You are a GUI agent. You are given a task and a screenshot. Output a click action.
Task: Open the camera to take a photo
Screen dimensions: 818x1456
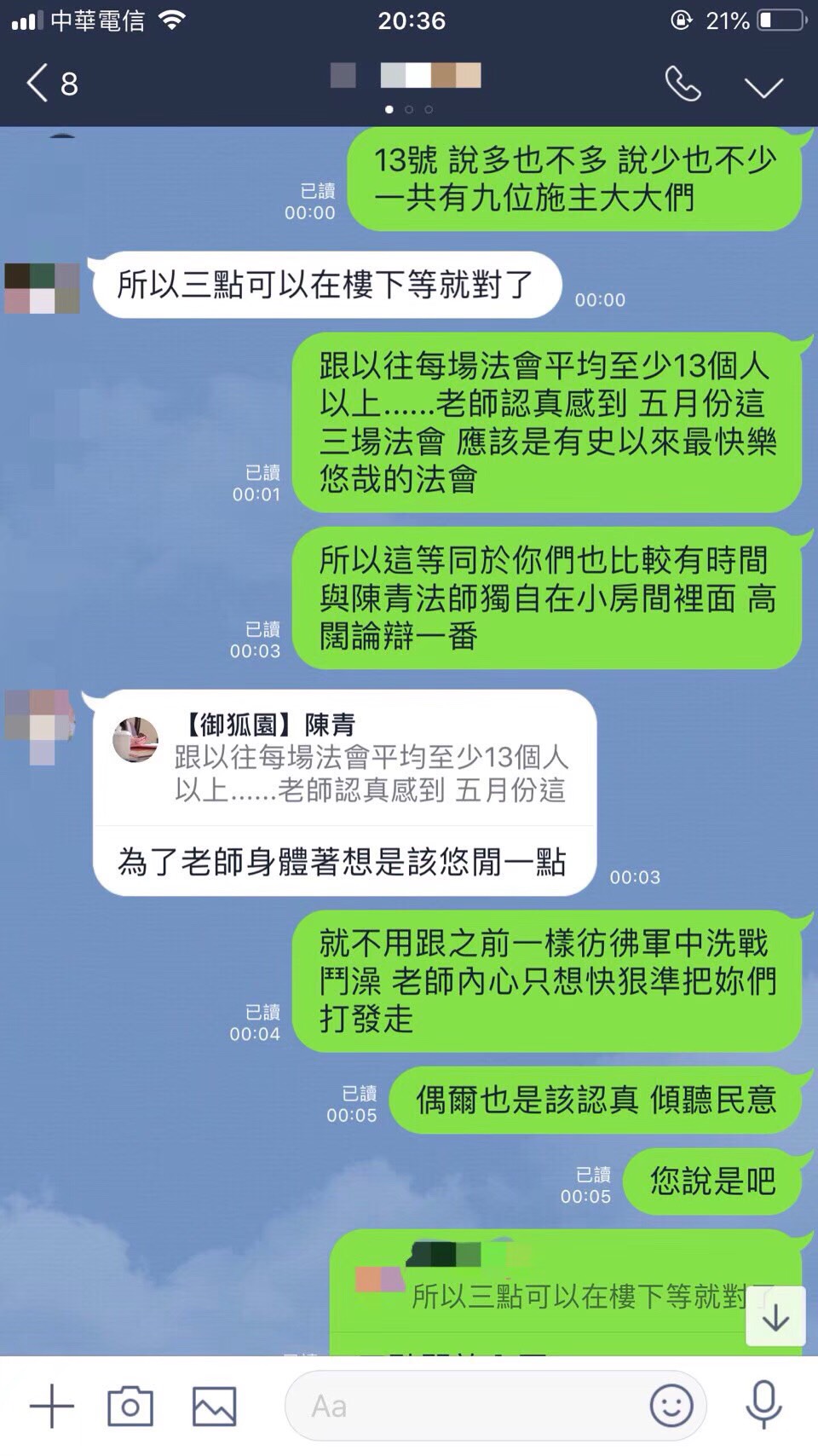coord(130,1406)
